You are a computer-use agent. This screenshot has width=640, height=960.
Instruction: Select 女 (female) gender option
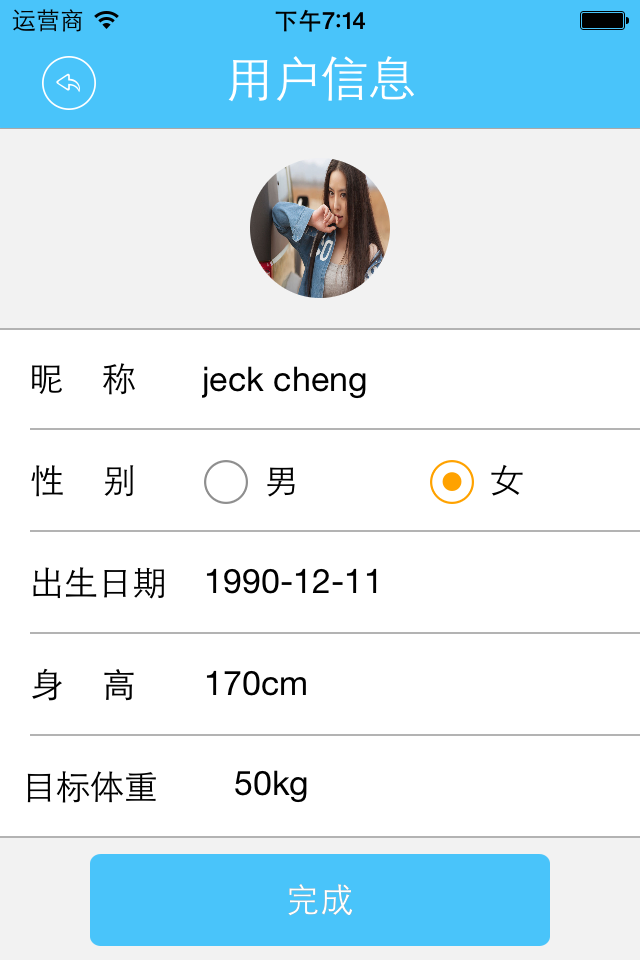(x=452, y=482)
